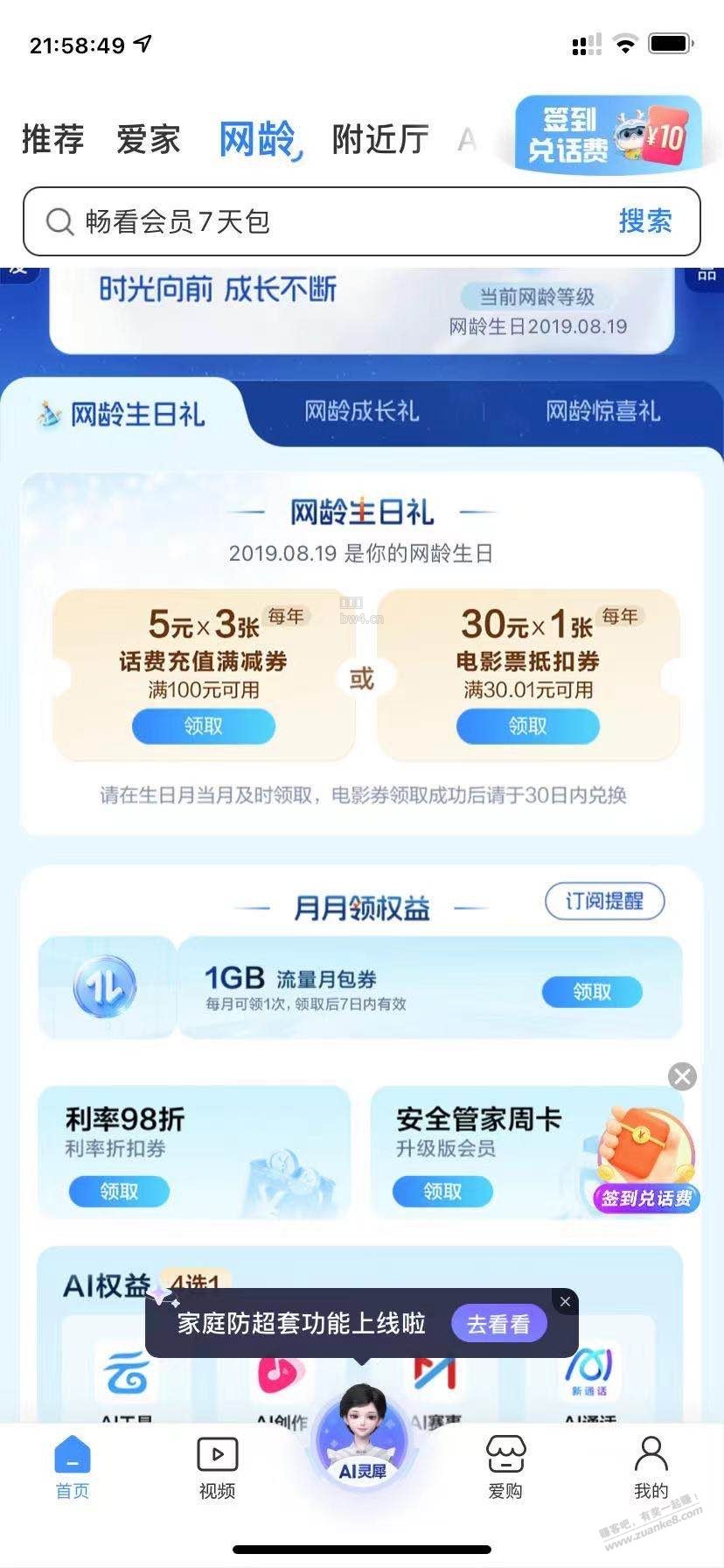Open the 爱购 bottom tab
The width and height of the screenshot is (724, 1568).
[x=505, y=1468]
